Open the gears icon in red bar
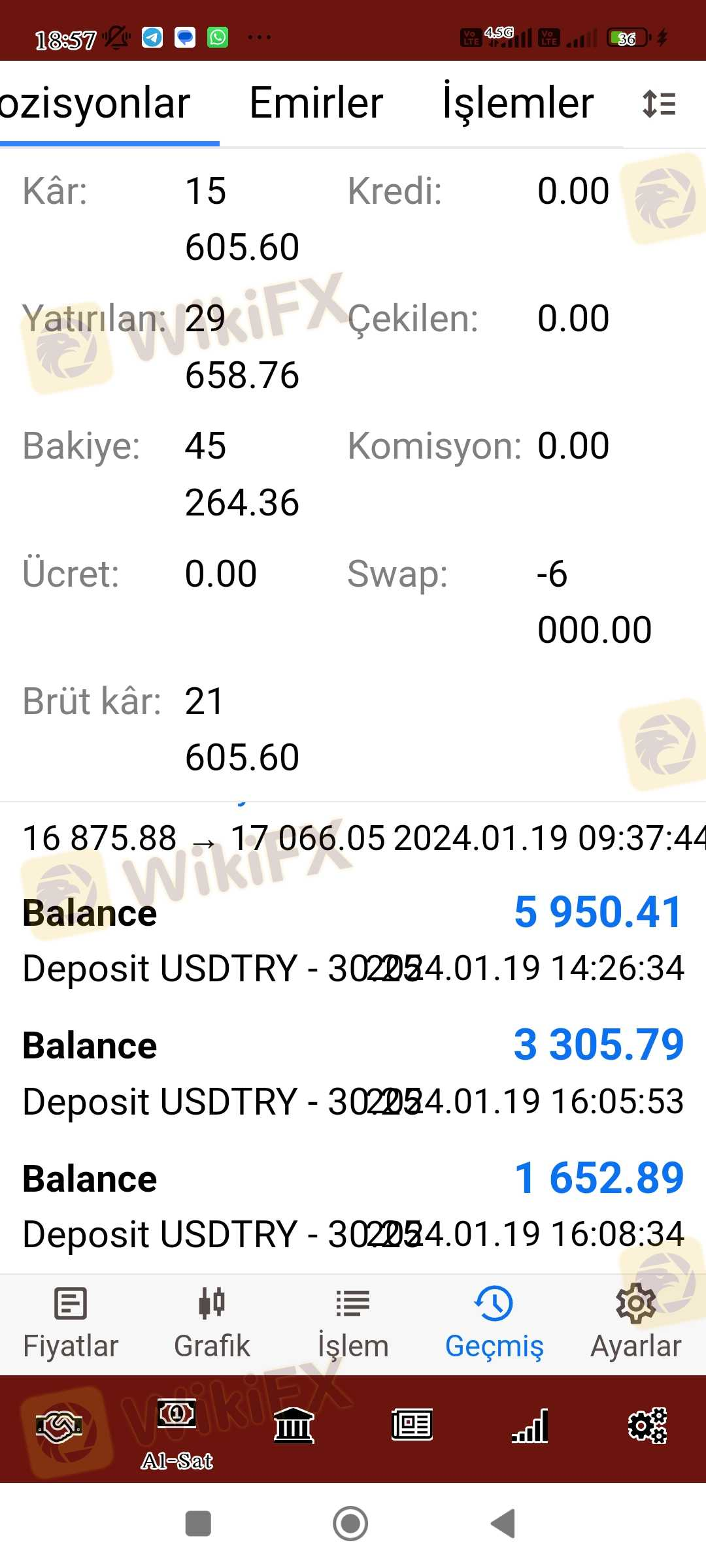Screen dimensions: 706x1568 (x=647, y=1426)
